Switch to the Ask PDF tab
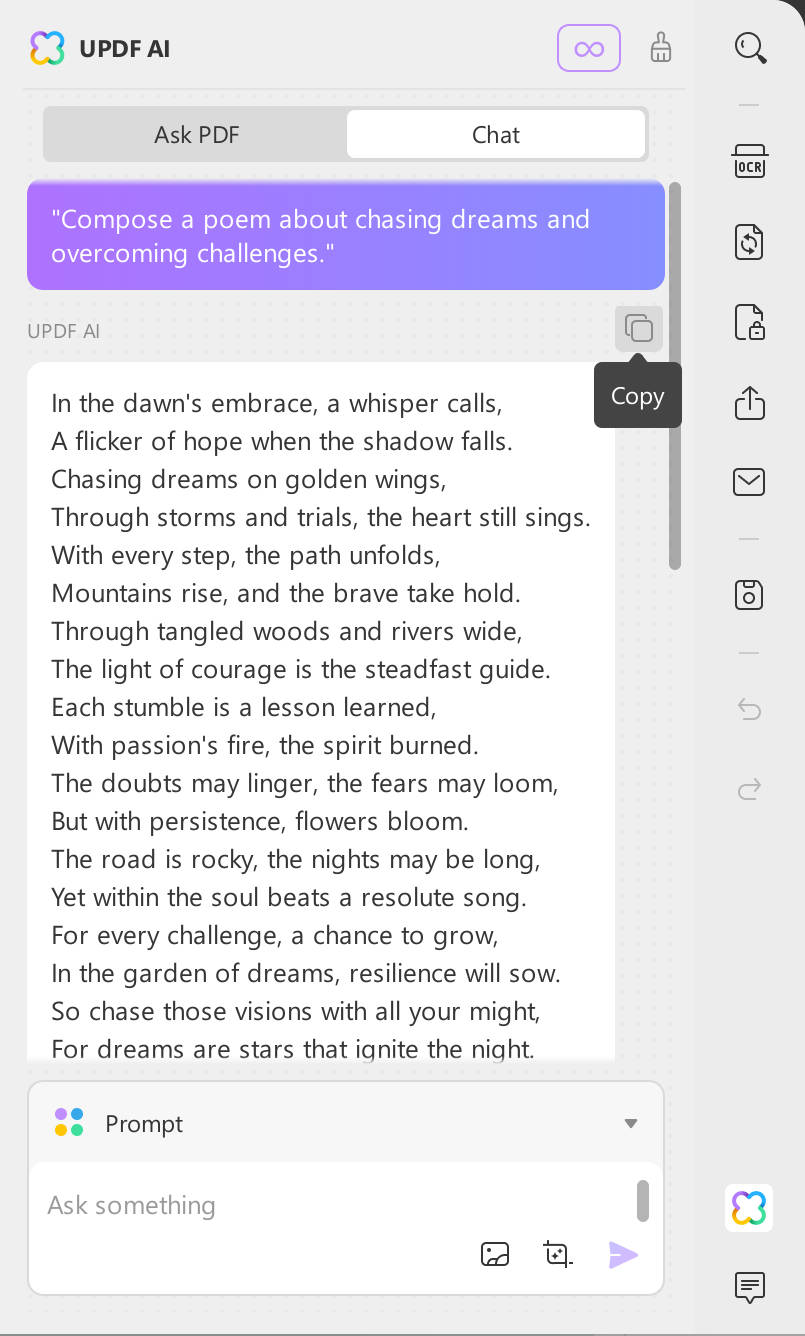The image size is (805, 1336). [x=195, y=134]
